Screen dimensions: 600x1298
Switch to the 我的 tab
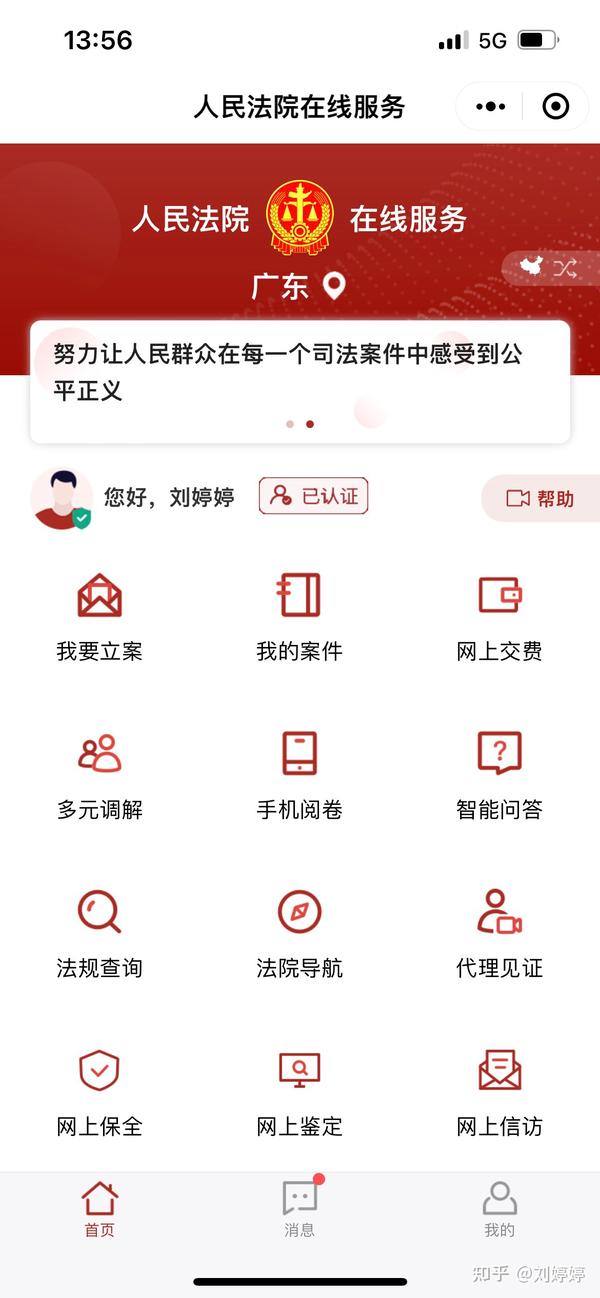(x=499, y=1208)
